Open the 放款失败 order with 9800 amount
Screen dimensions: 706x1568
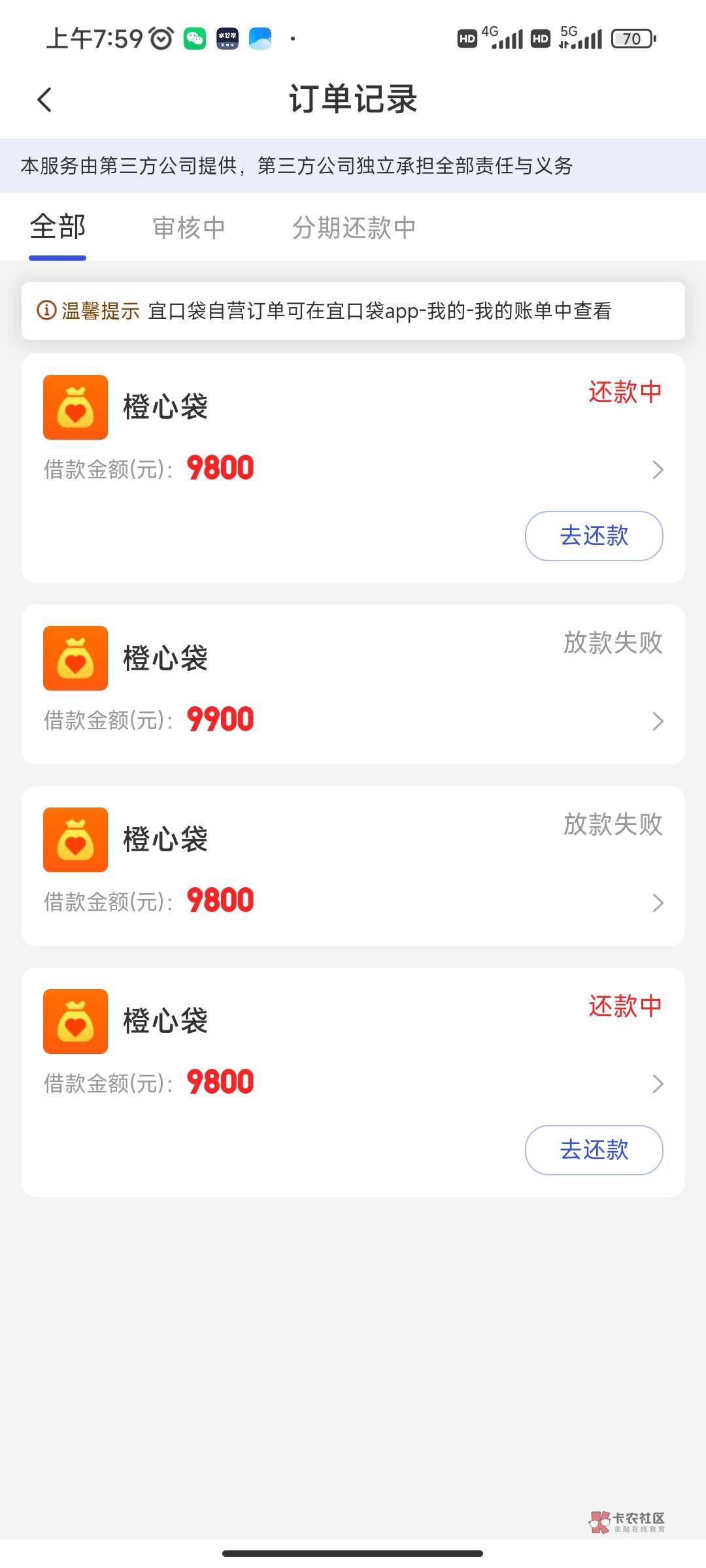pos(353,866)
